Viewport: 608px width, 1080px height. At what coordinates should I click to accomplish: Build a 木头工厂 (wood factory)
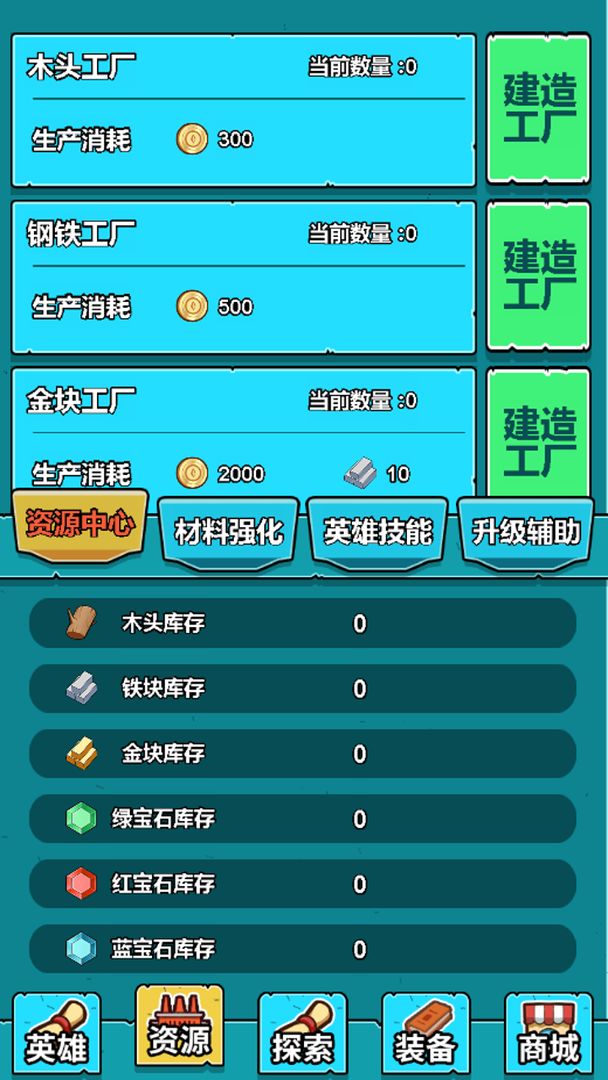click(539, 109)
